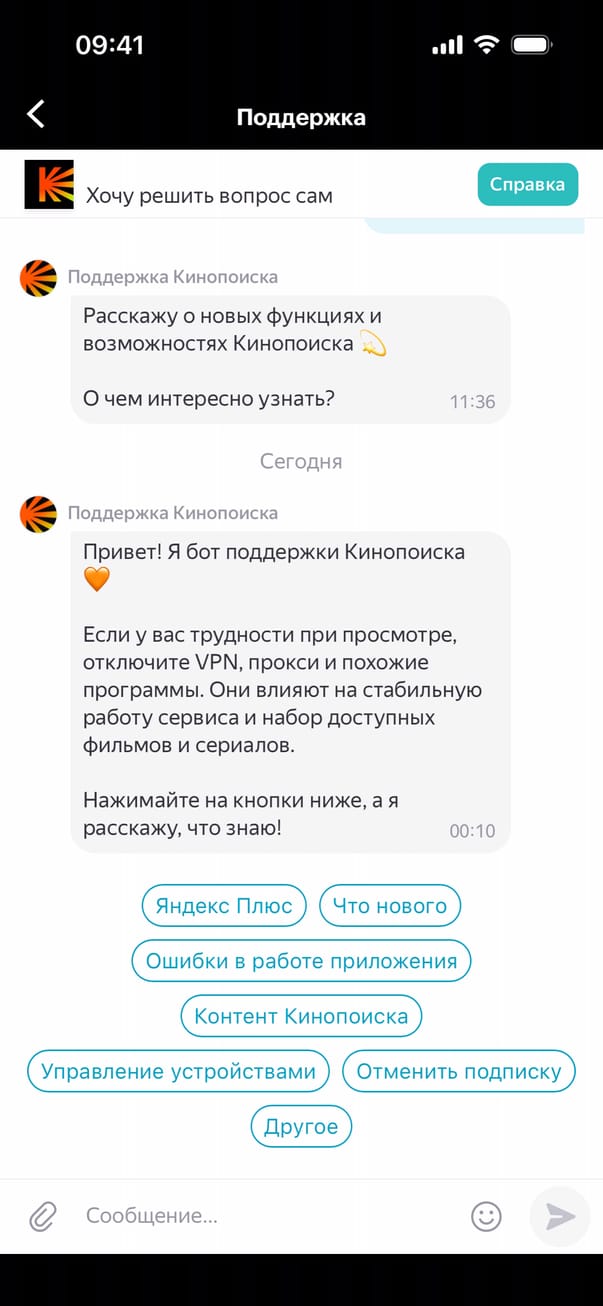Send the message with the arrow
This screenshot has width=603, height=1306.
point(560,1216)
